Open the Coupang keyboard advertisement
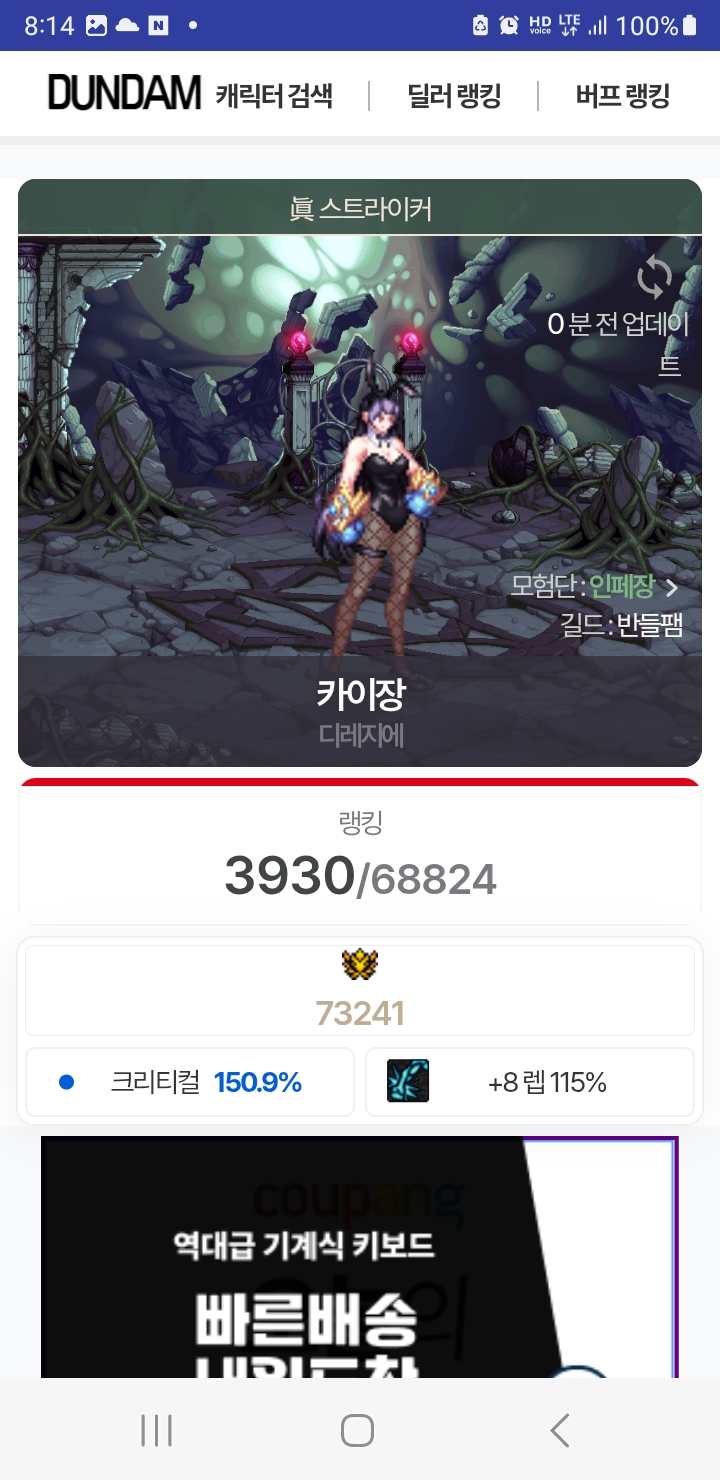Image resolution: width=720 pixels, height=1480 pixels. [359, 1258]
